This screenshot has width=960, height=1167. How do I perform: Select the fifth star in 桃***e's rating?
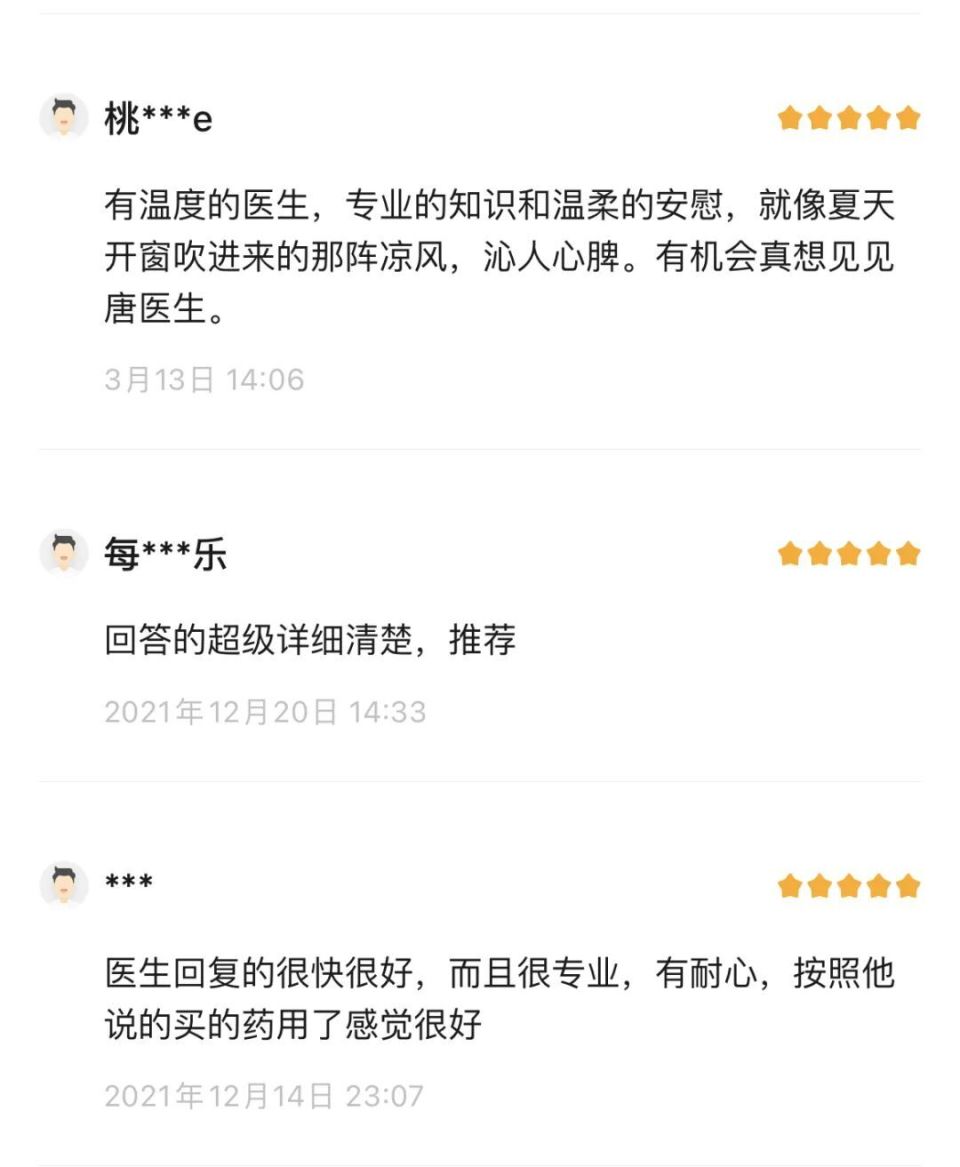908,117
